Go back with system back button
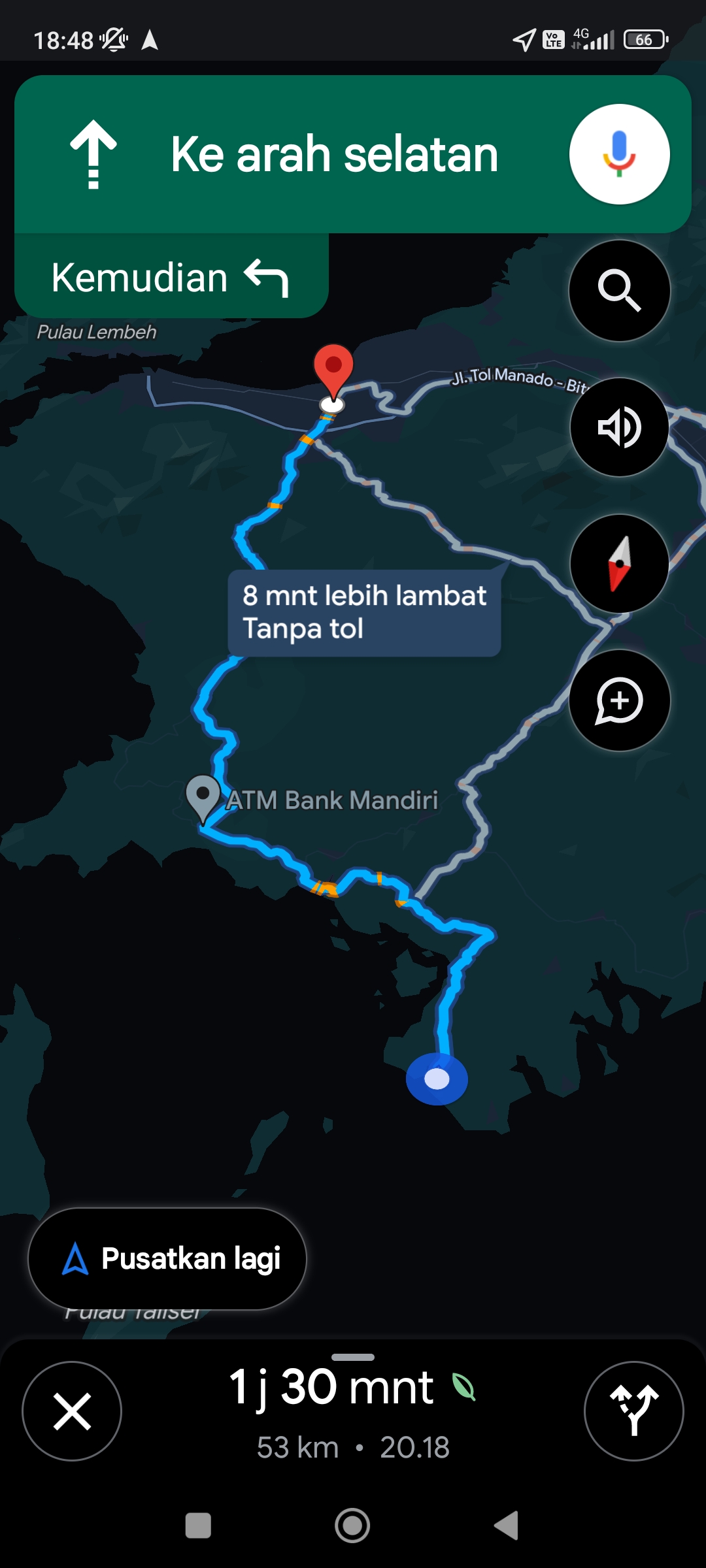This screenshot has width=706, height=1568. 506,1526
